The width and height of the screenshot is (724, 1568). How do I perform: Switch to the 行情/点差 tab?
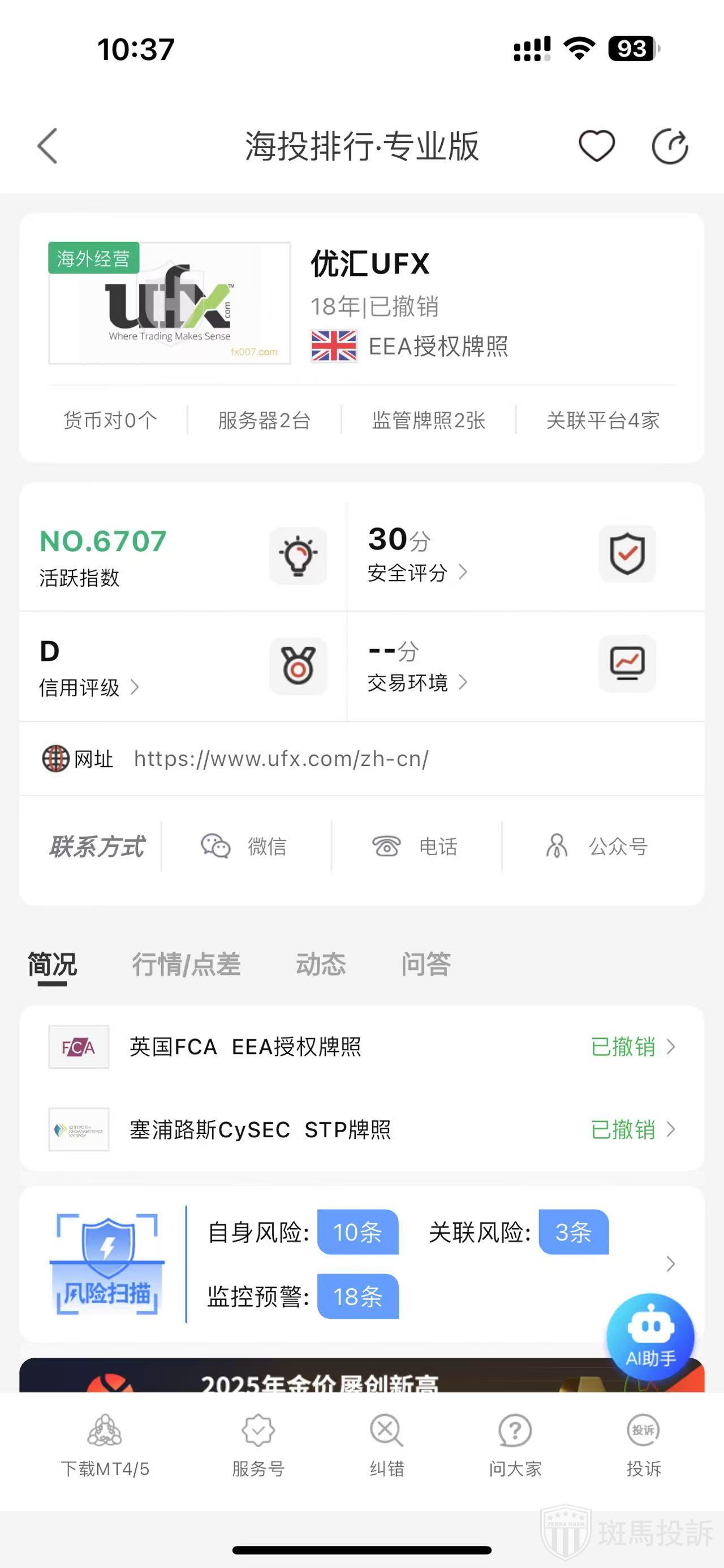[186, 964]
